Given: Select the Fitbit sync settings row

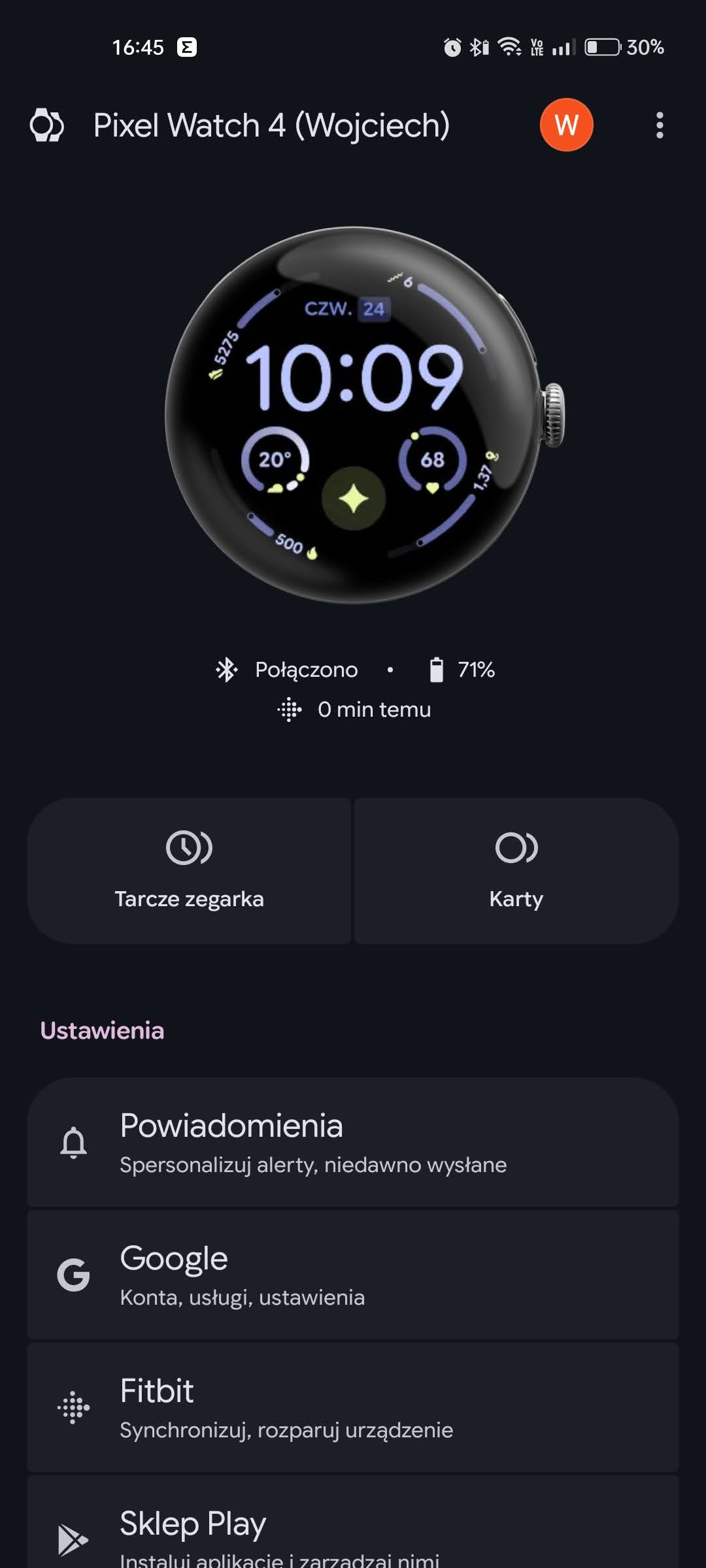Looking at the screenshot, I should click(353, 1407).
